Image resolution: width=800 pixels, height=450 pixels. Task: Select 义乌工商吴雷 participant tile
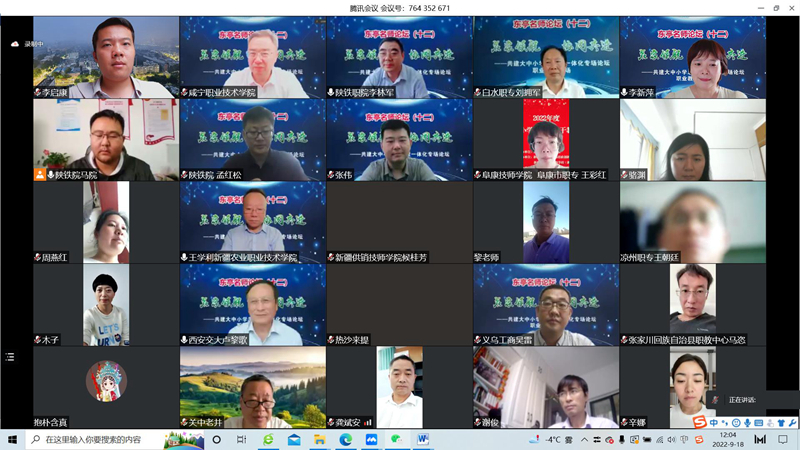point(546,305)
